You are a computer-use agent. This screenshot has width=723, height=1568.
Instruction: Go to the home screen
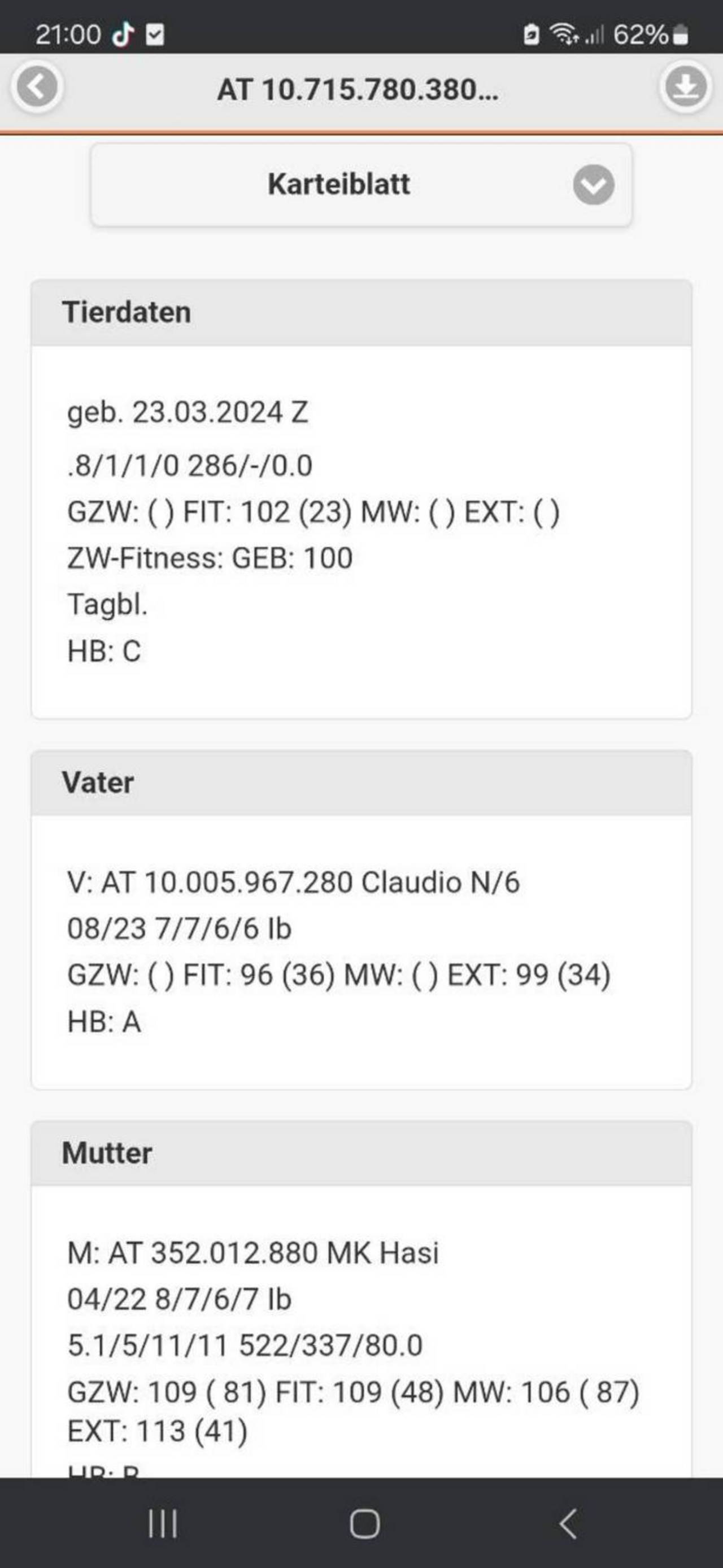tap(364, 1523)
